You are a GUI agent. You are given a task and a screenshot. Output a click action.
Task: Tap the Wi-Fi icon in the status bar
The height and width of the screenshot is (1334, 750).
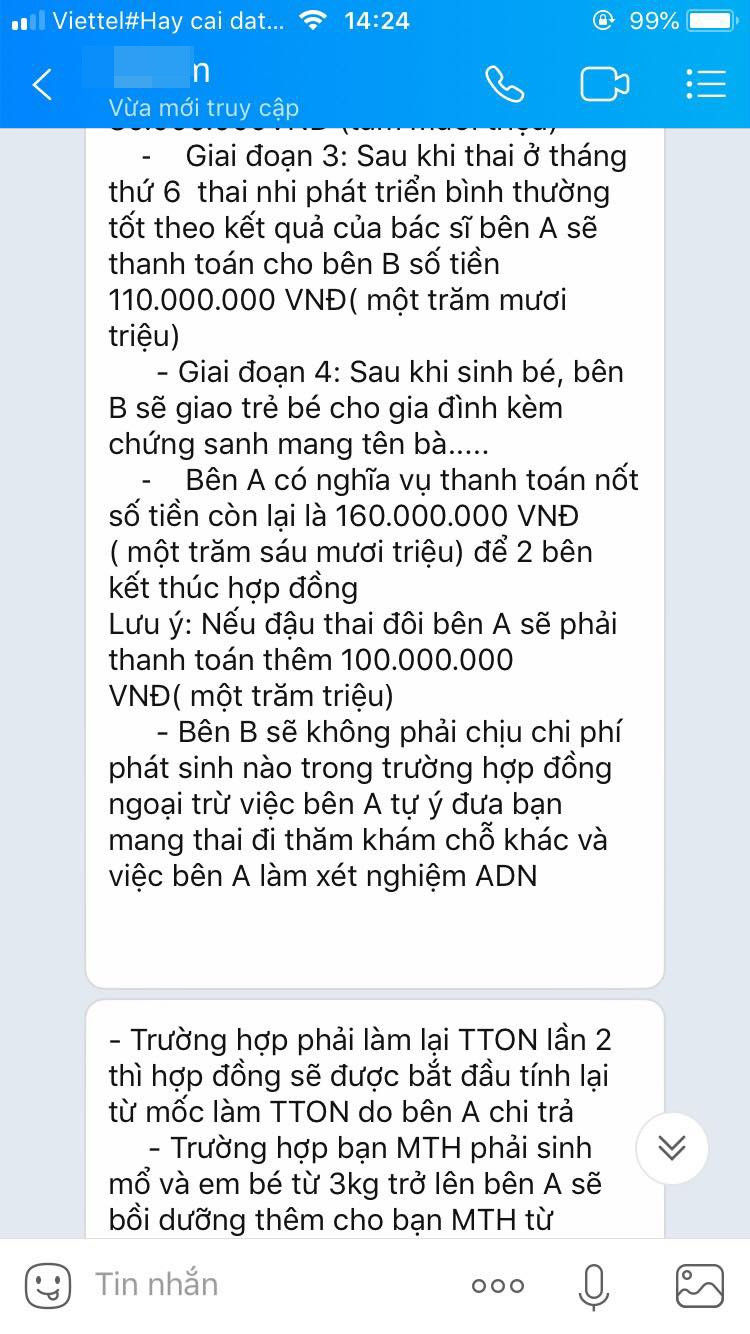click(x=314, y=19)
